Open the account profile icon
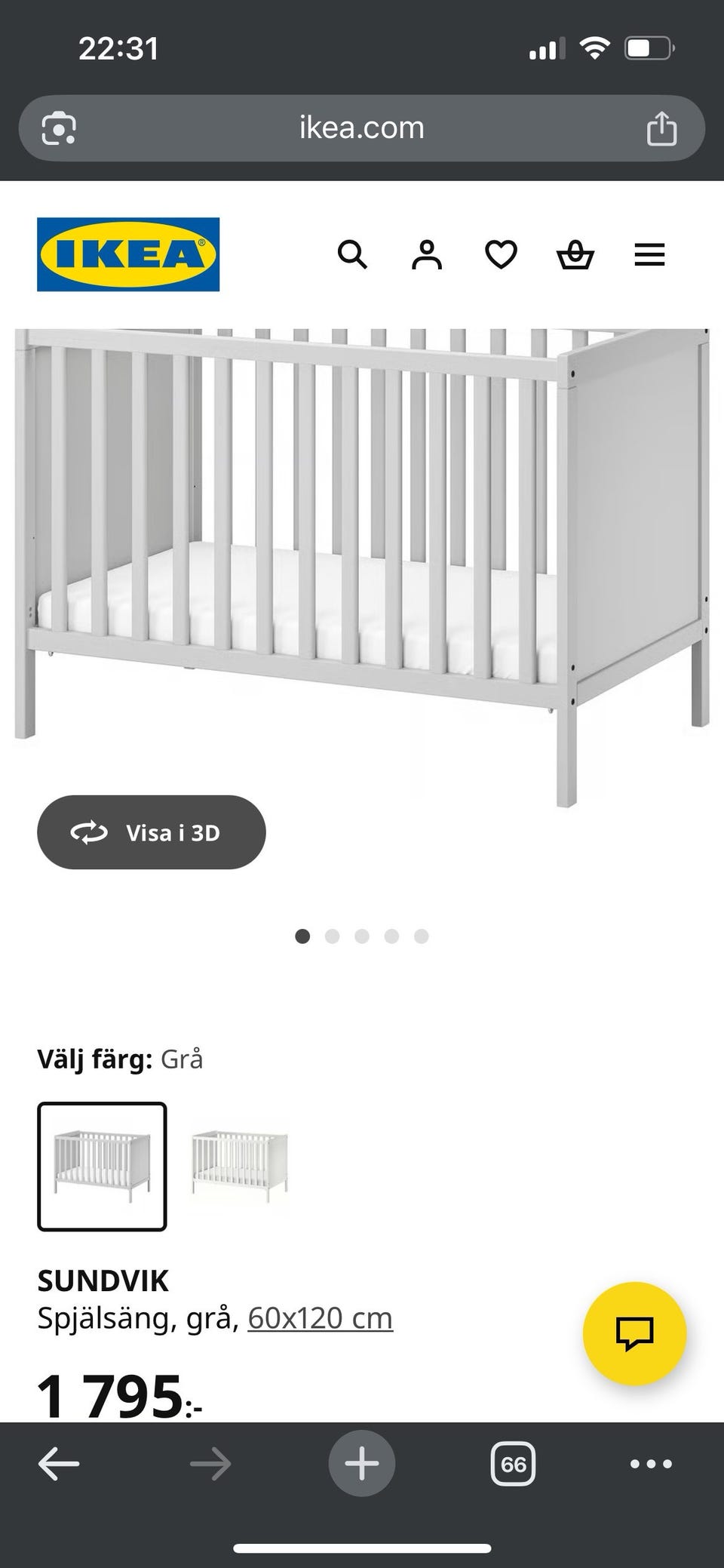Viewport: 724px width, 1568px height. 427,255
